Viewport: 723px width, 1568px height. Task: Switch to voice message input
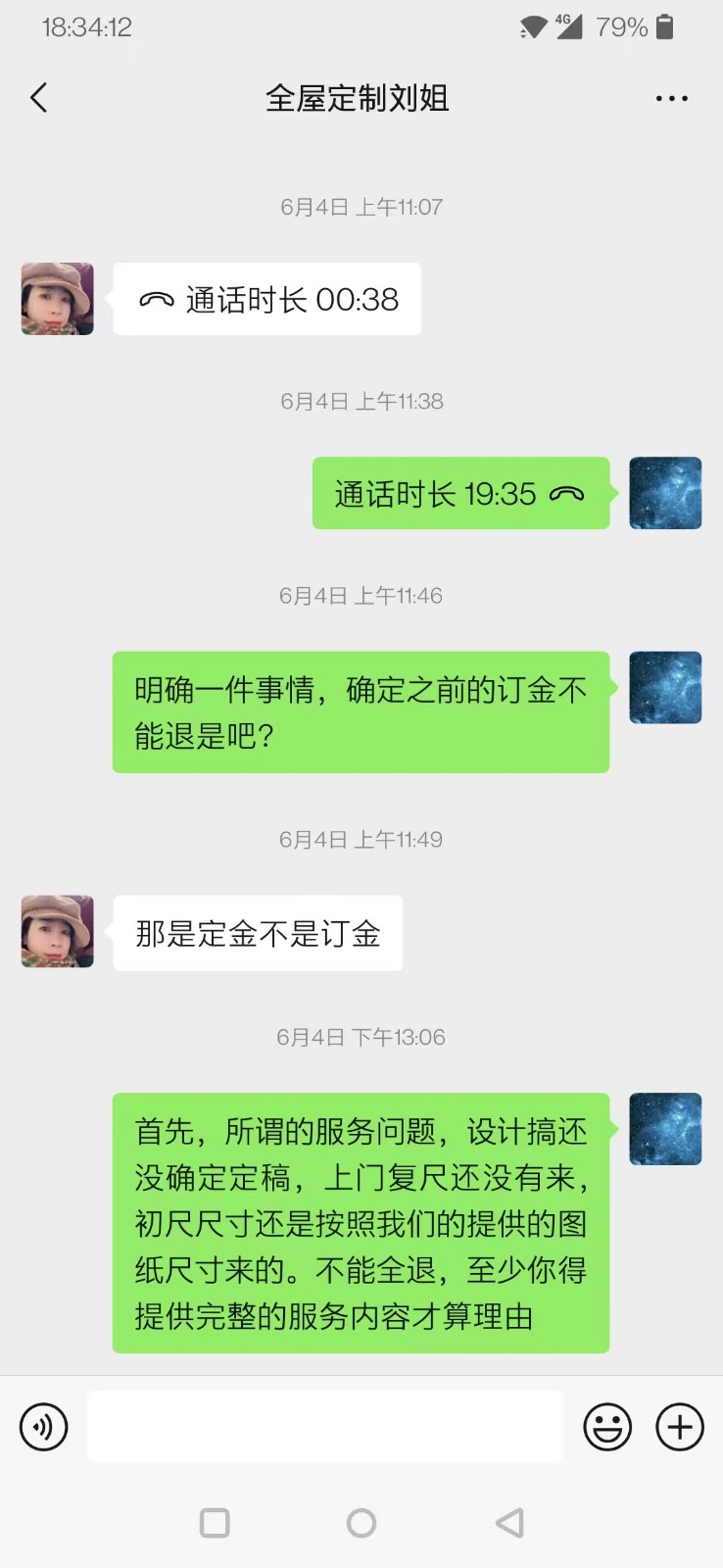tap(44, 1427)
